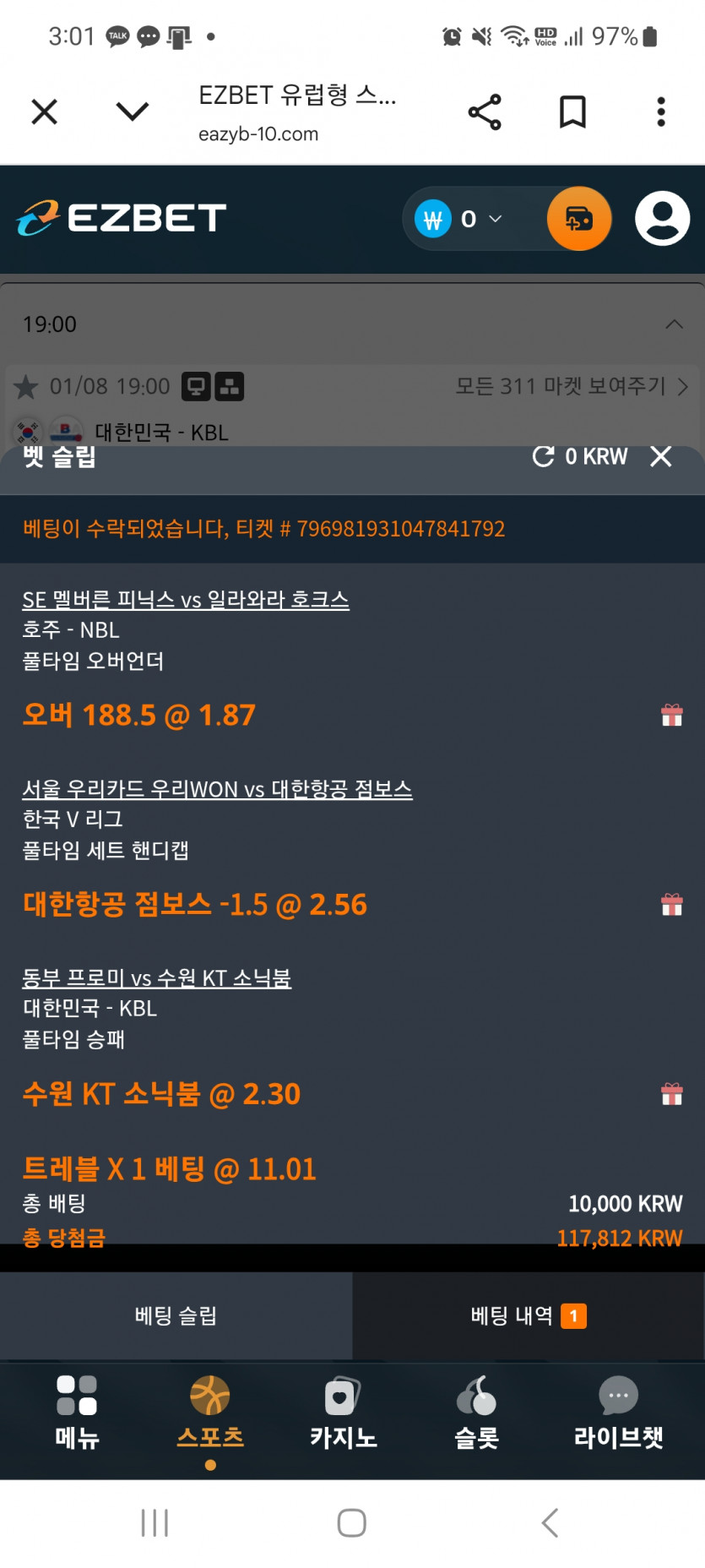Viewport: 705px width, 1568px height.
Task: Close the browser tab with the X
Action: click(x=44, y=112)
